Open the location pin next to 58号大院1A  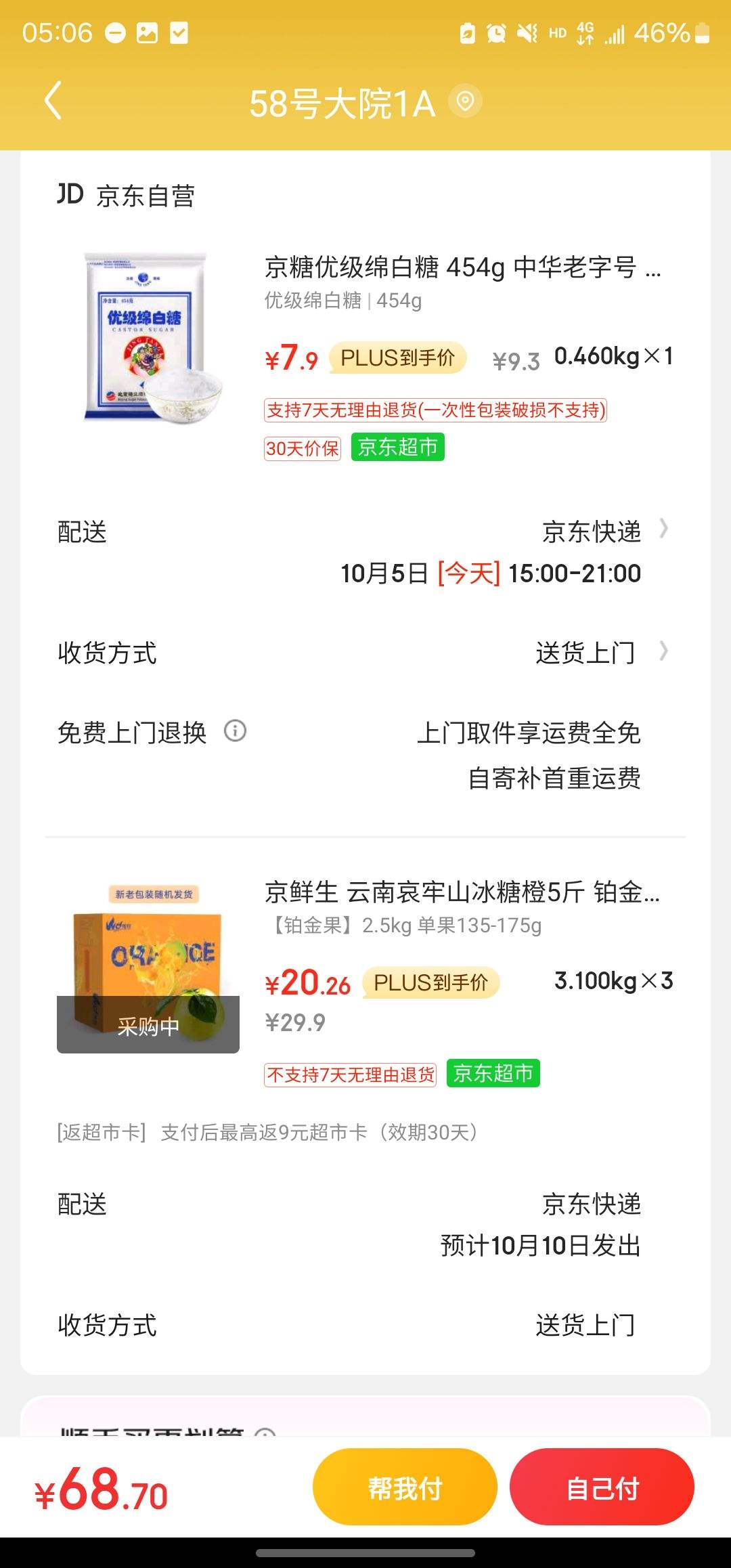point(465,102)
